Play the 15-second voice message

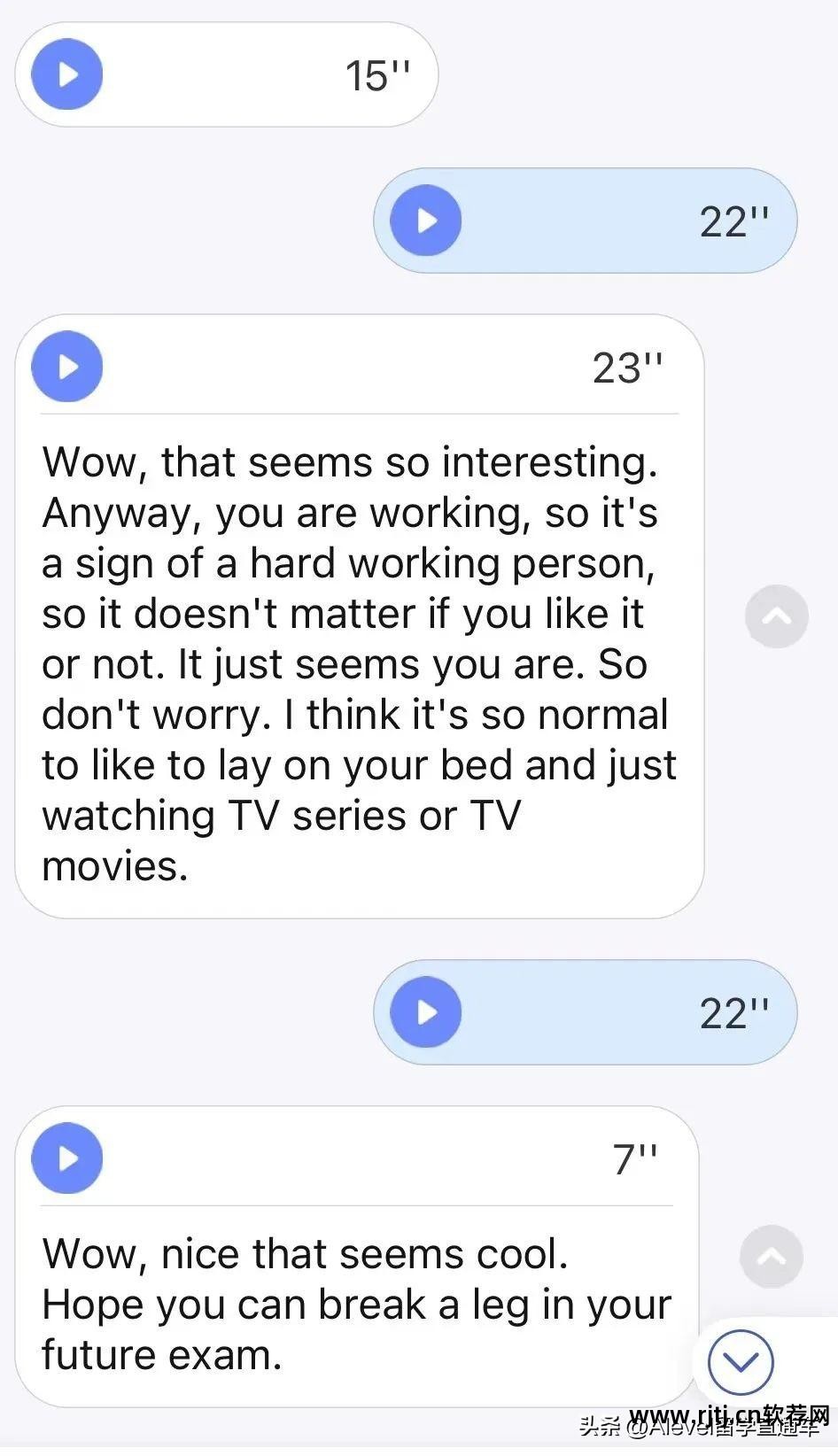click(x=67, y=74)
